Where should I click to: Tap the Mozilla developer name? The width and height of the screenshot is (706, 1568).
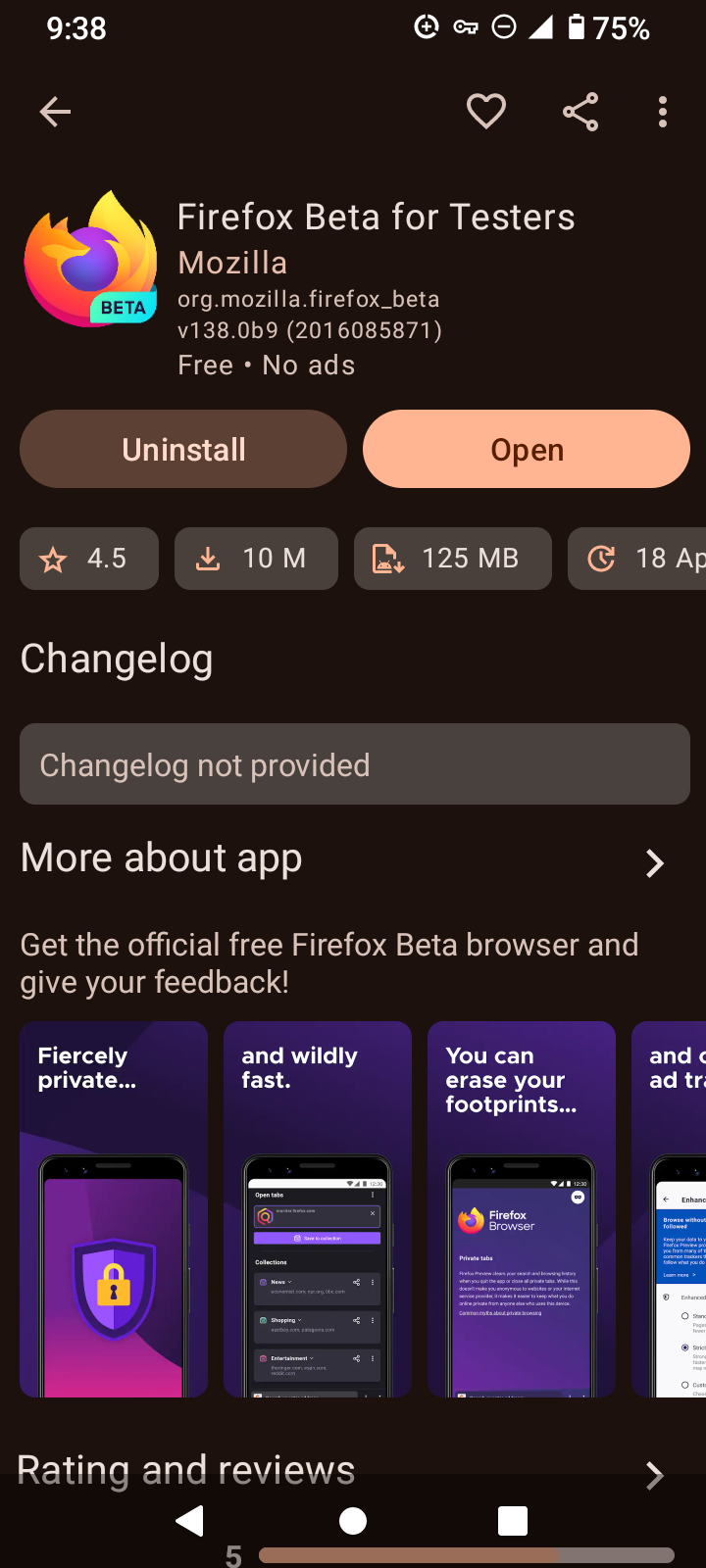tap(232, 263)
